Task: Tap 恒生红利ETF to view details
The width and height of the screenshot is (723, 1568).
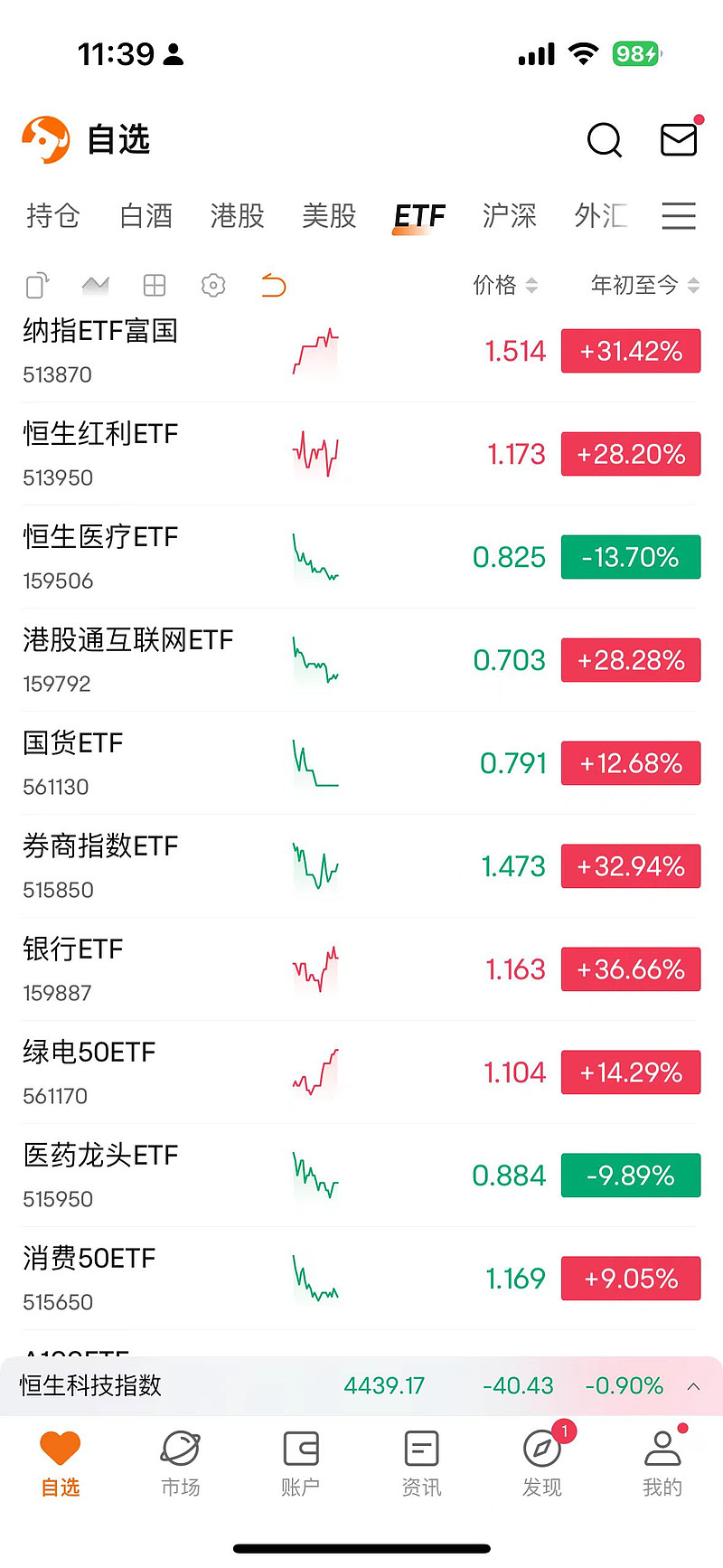Action: pyautogui.click(x=100, y=434)
